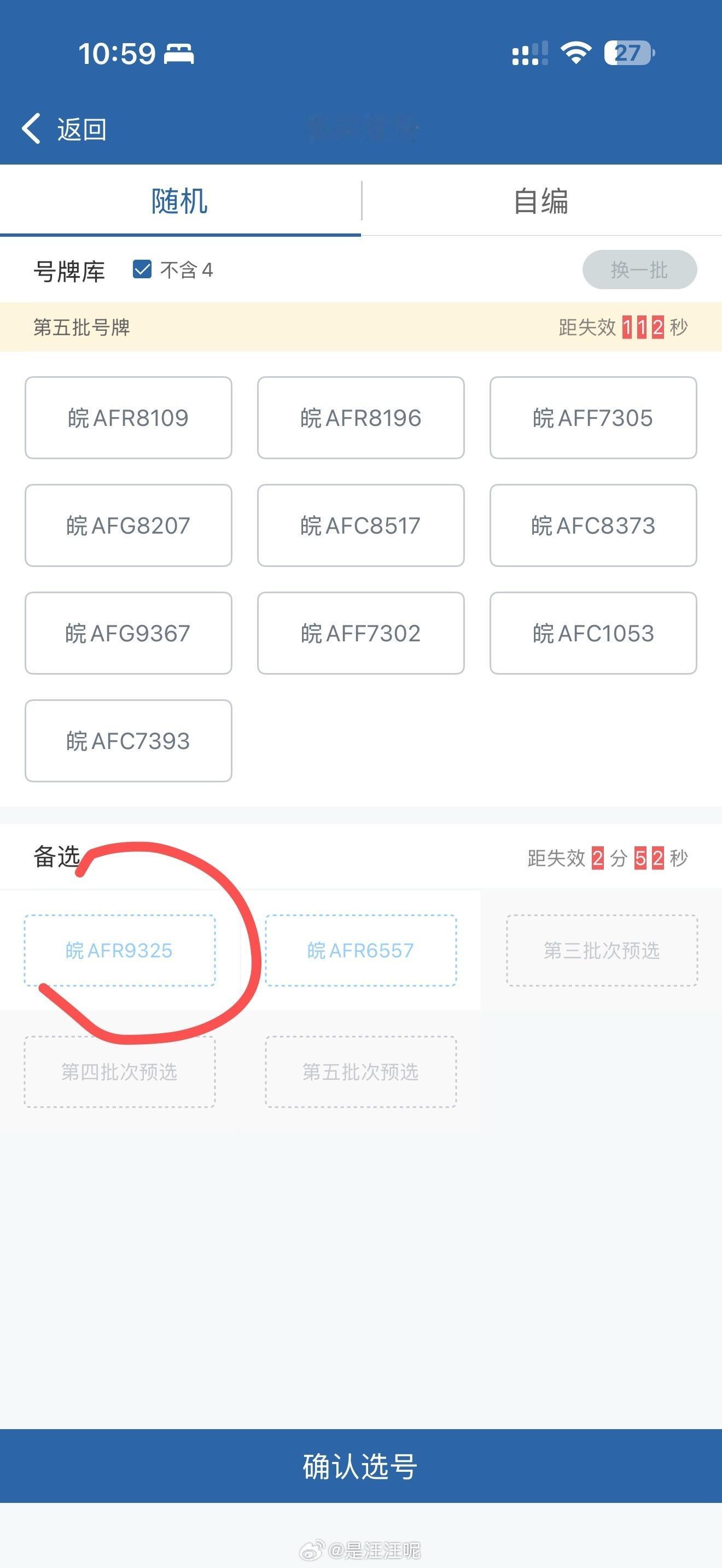Select the 随机 tab
This screenshot has width=722, height=1568.
click(x=179, y=201)
